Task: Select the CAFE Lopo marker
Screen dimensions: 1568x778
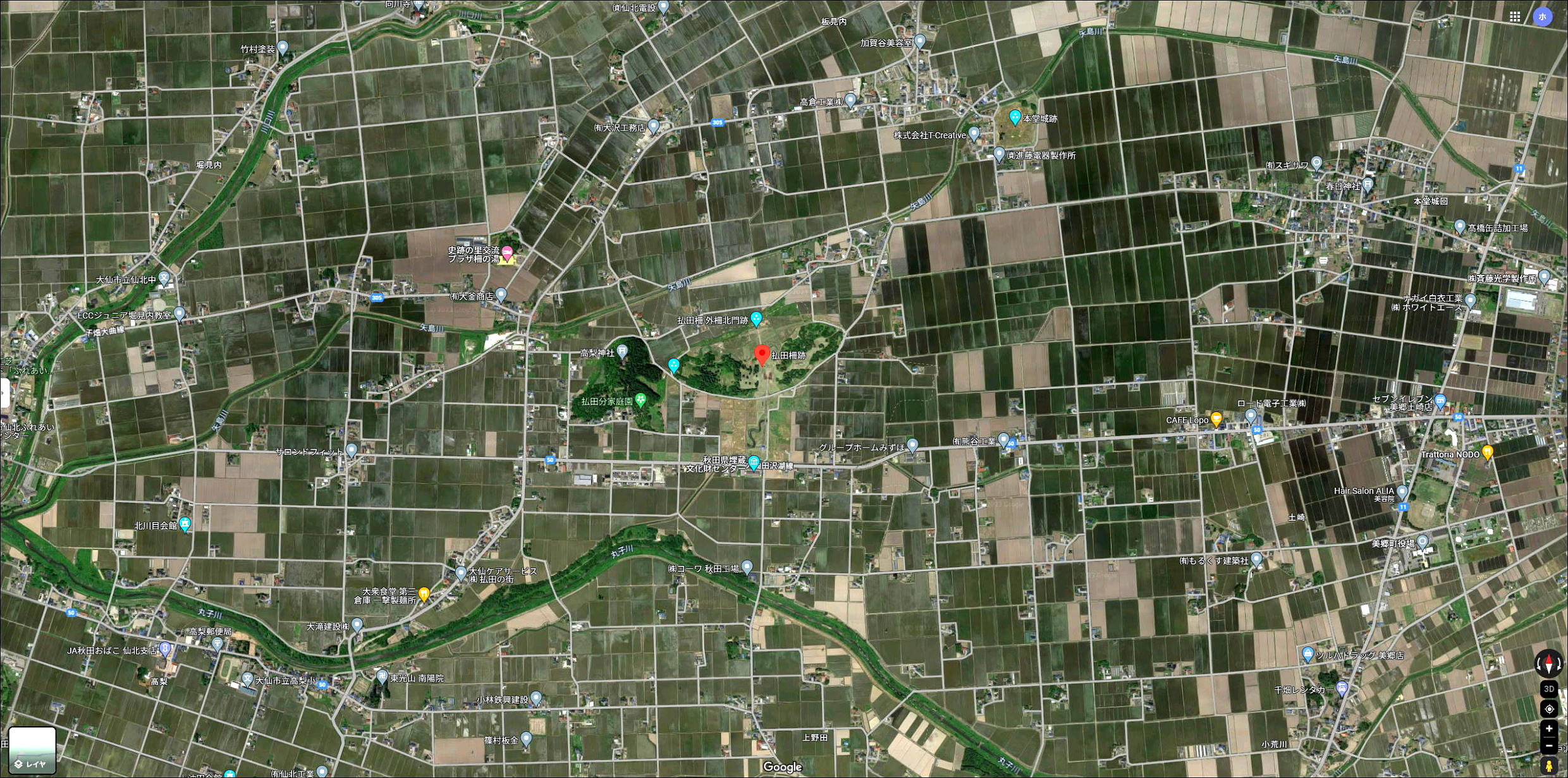Action: [x=1216, y=420]
